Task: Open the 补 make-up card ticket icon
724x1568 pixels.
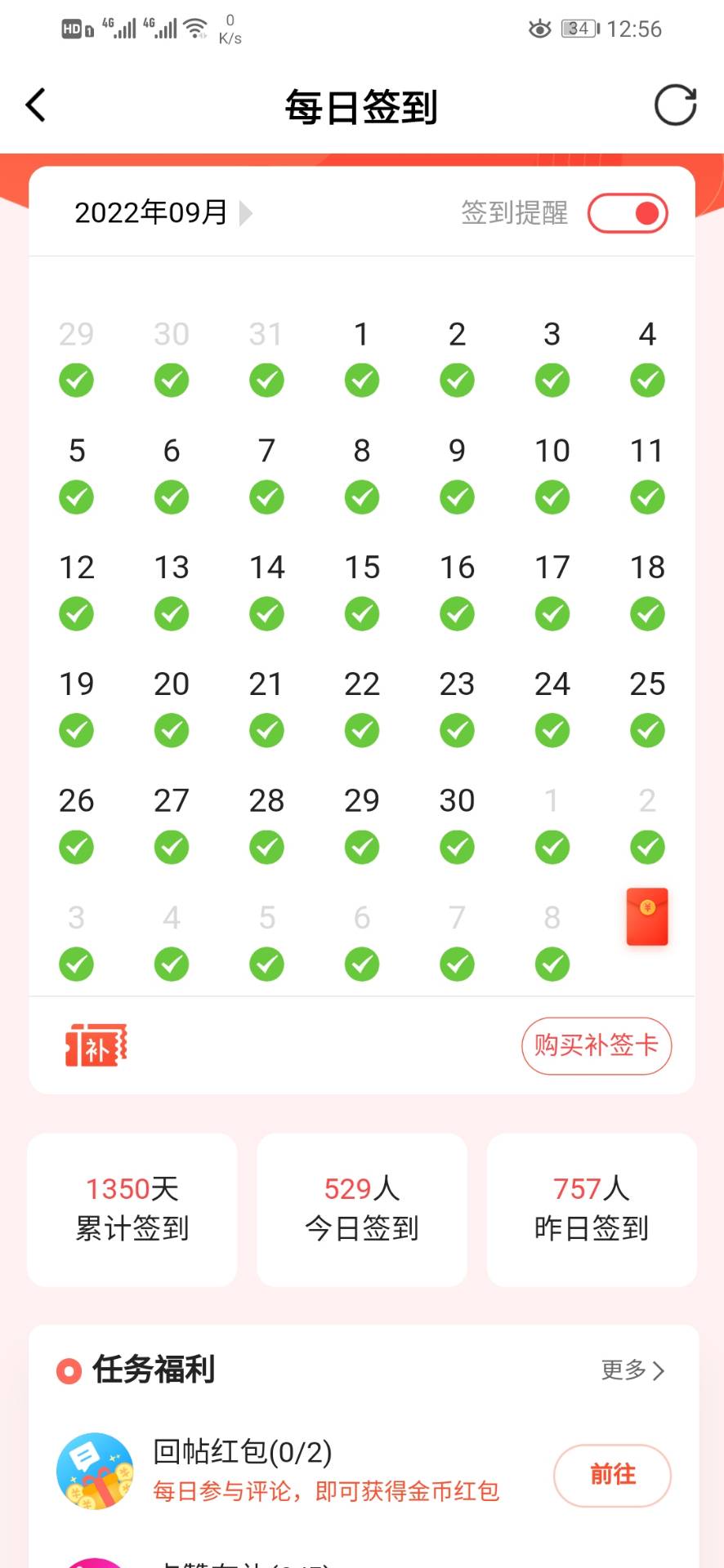Action: point(96,1045)
